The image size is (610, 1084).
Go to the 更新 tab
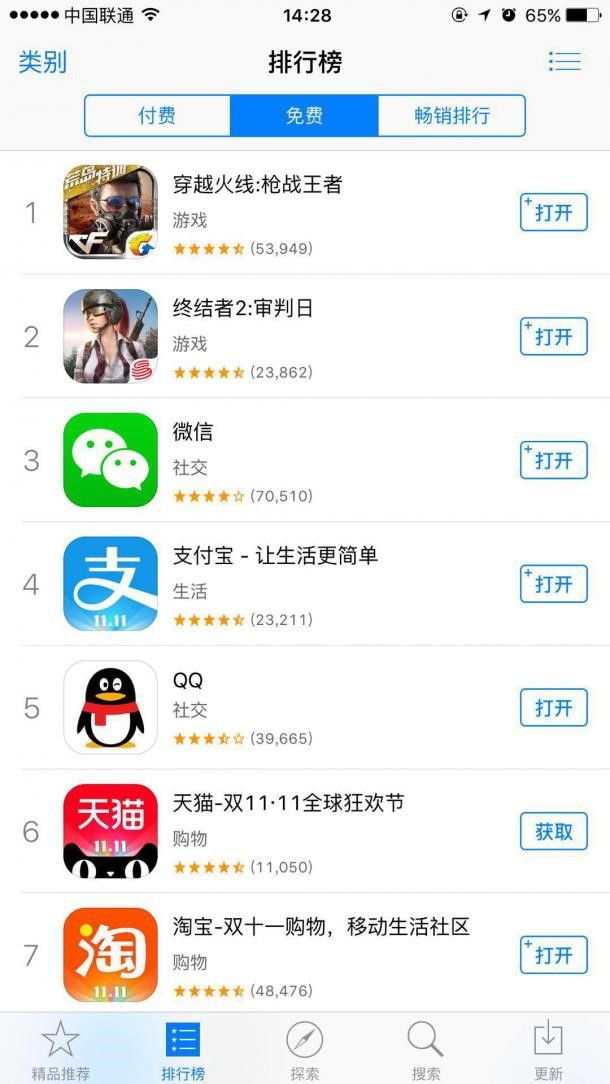click(548, 1049)
